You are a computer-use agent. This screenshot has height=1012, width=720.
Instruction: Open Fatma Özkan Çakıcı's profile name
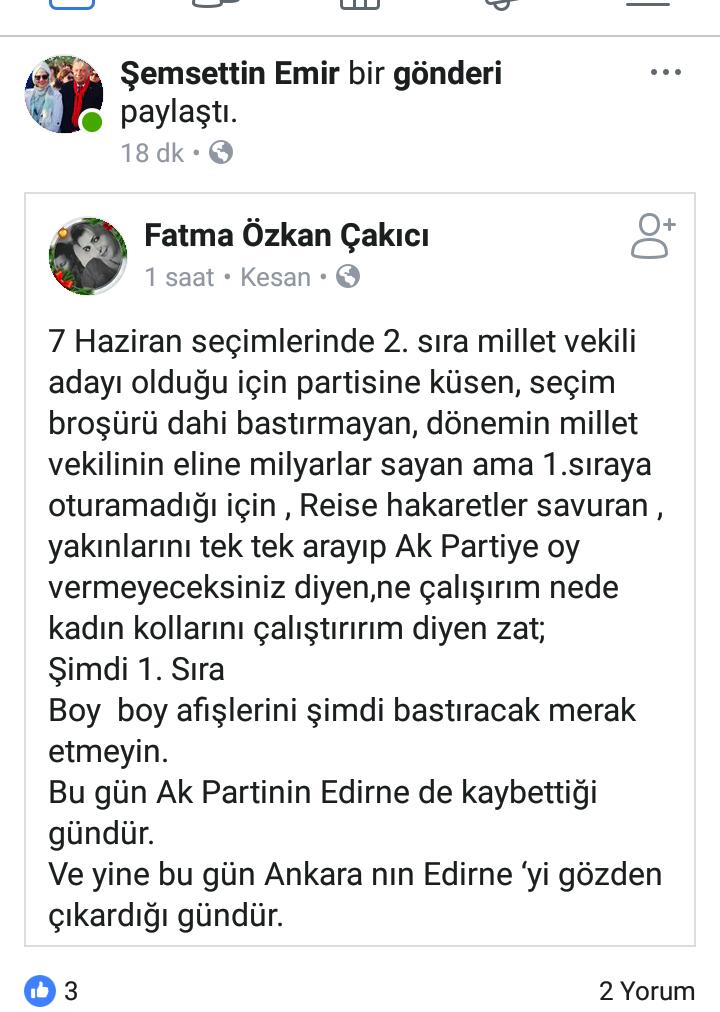click(286, 235)
